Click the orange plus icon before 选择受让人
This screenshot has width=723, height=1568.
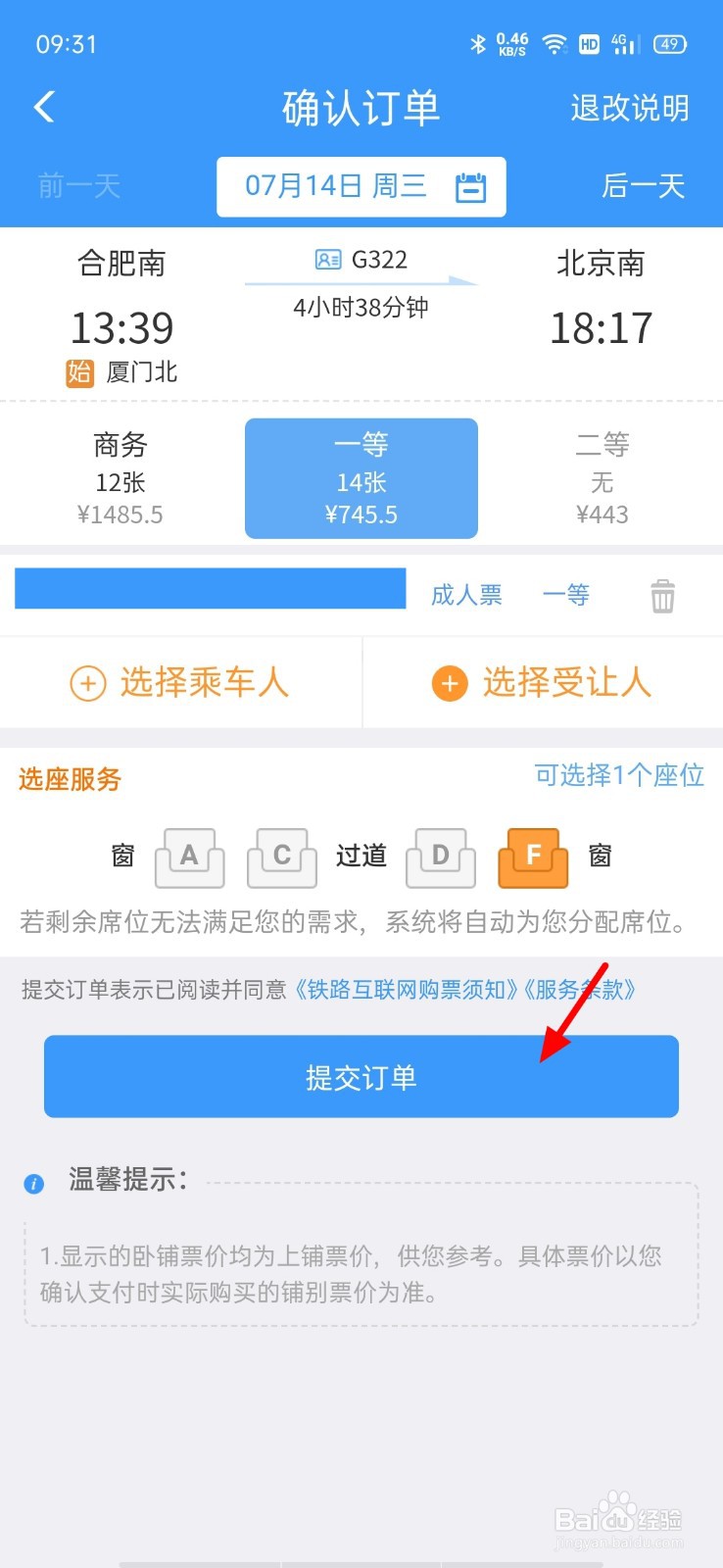coord(449,683)
